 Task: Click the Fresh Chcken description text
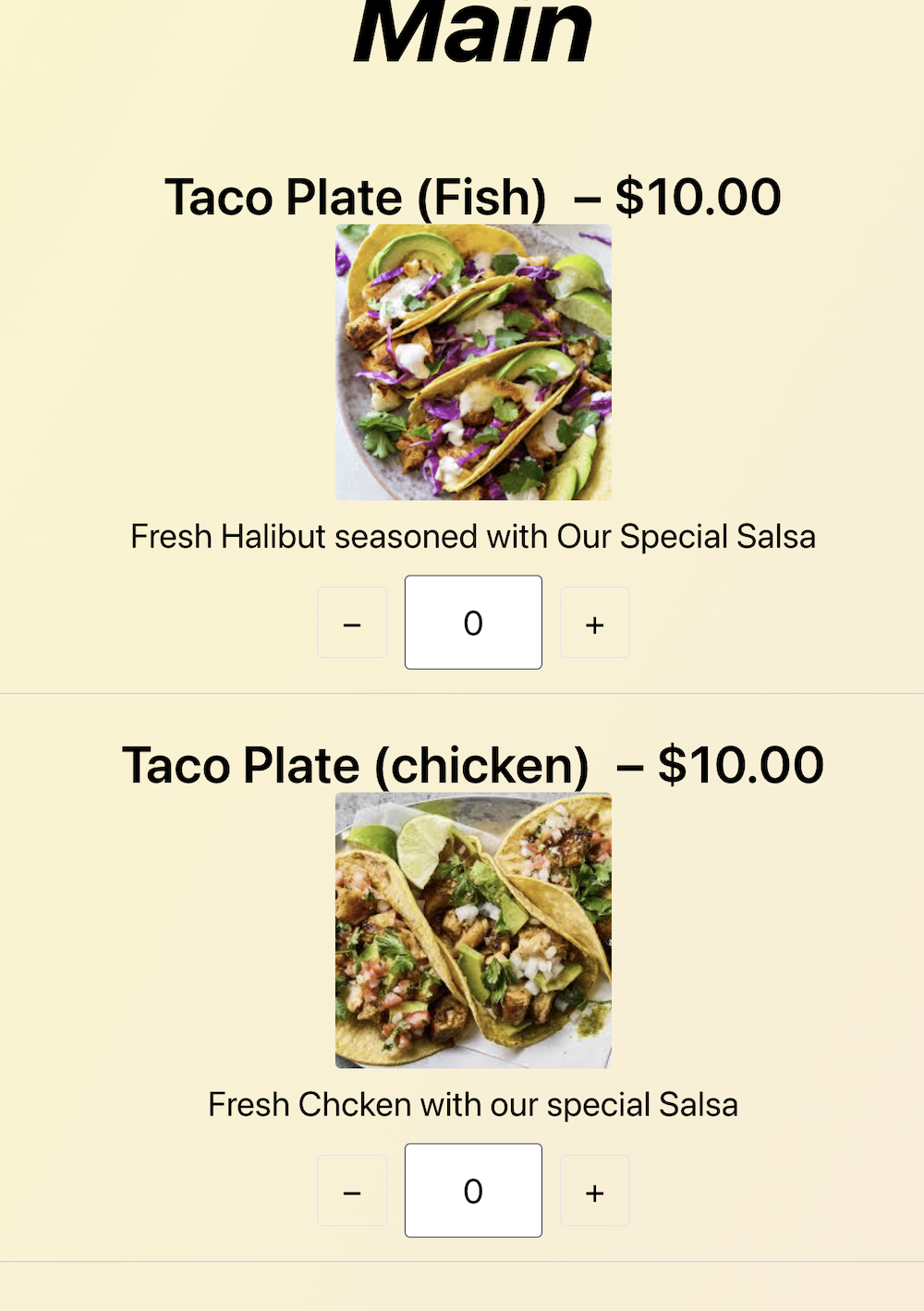(473, 1104)
